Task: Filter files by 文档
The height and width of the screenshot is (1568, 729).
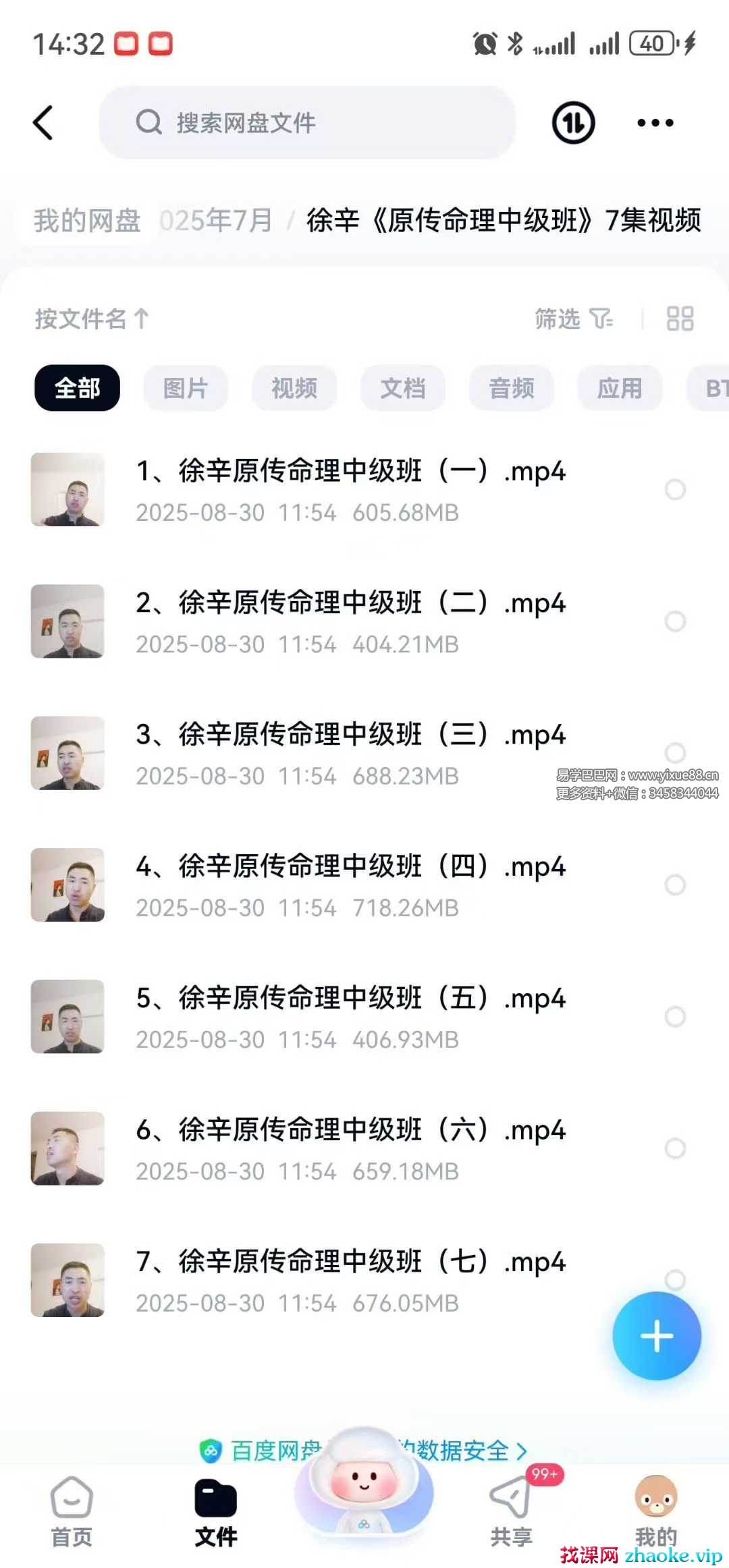Action: [x=402, y=388]
